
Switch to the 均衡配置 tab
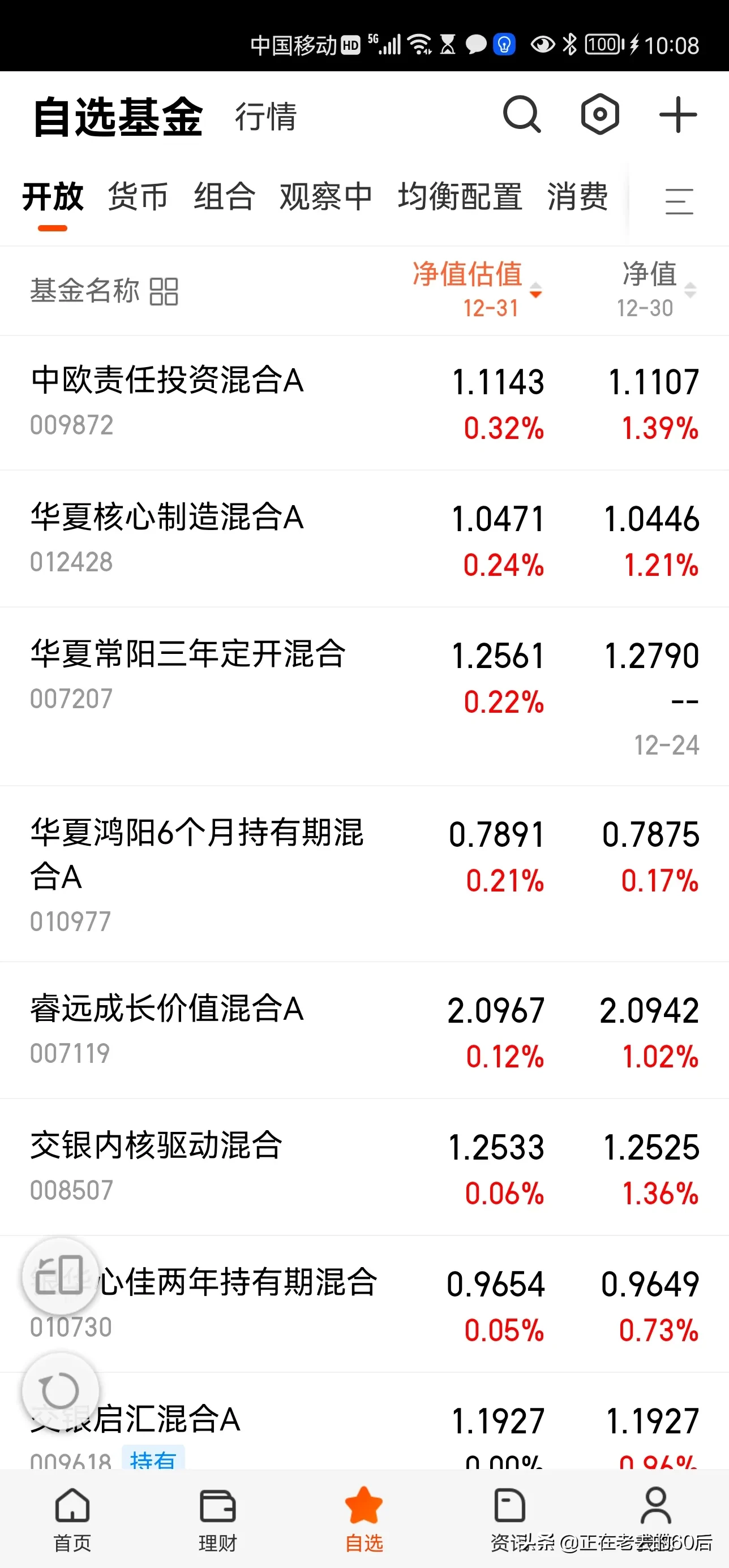pos(460,197)
